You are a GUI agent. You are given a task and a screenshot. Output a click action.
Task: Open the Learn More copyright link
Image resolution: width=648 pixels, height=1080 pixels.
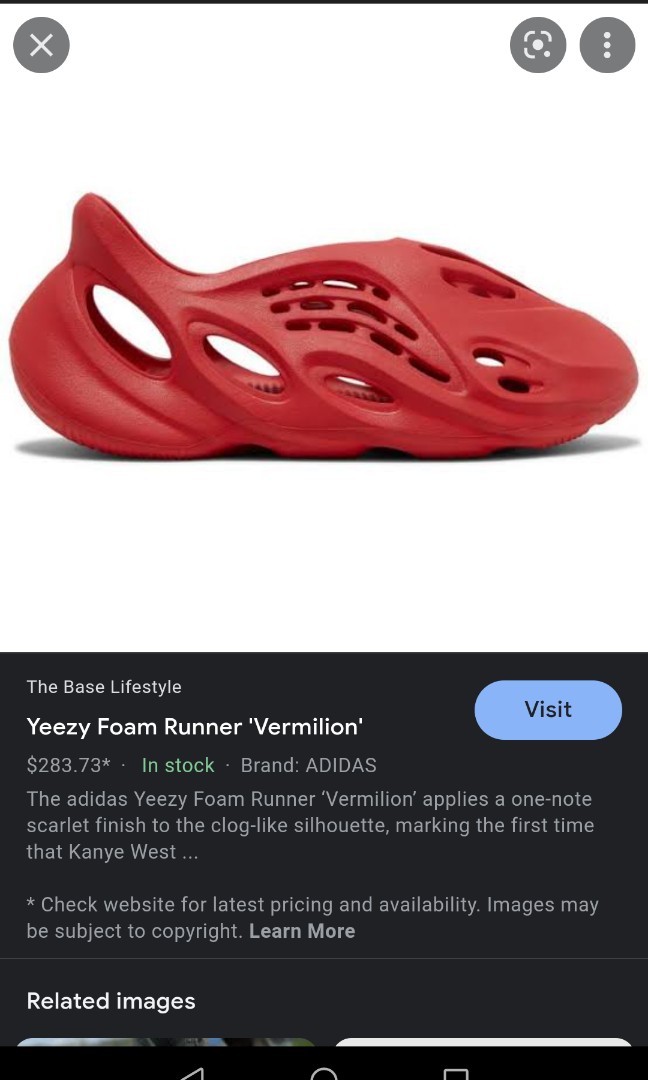tap(302, 931)
